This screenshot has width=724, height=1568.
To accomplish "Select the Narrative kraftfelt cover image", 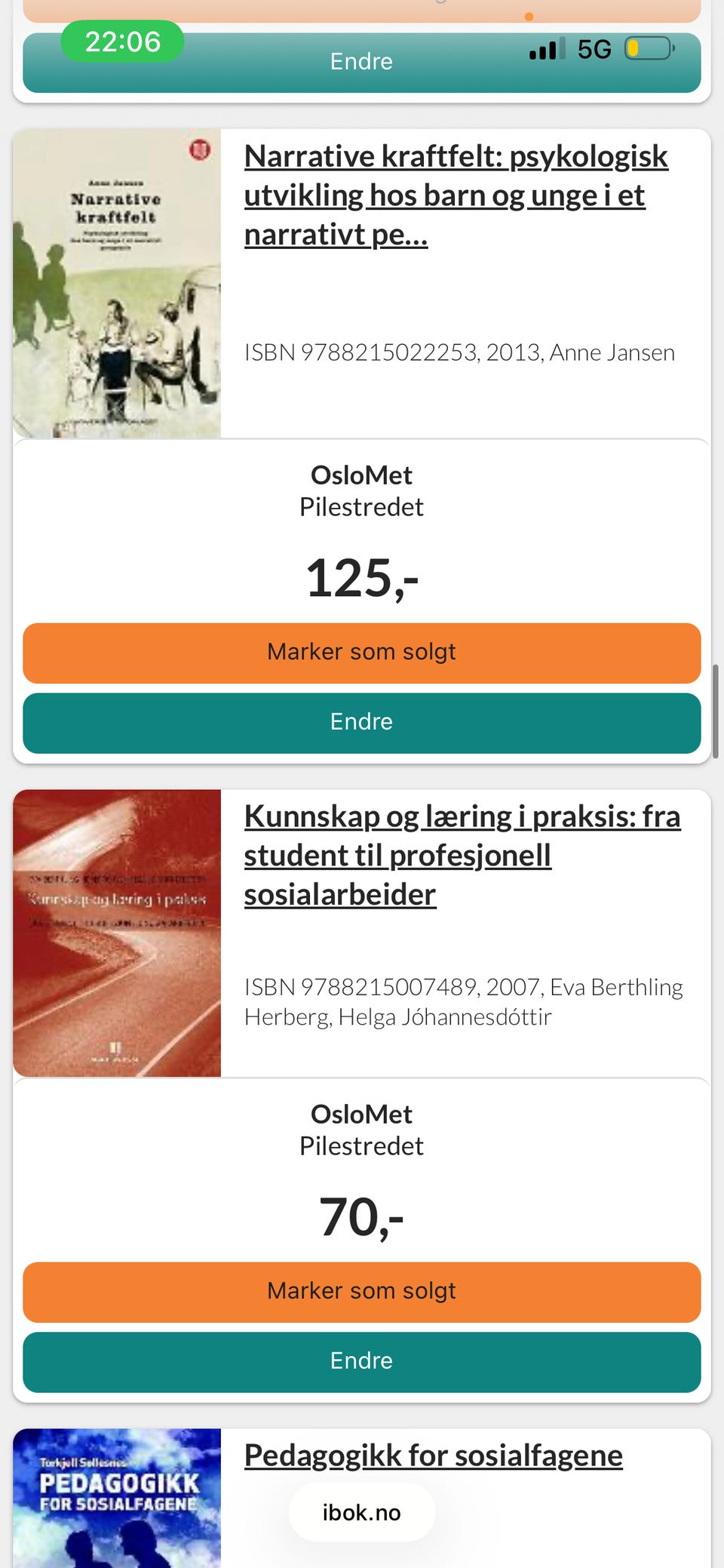I will pyautogui.click(x=117, y=283).
